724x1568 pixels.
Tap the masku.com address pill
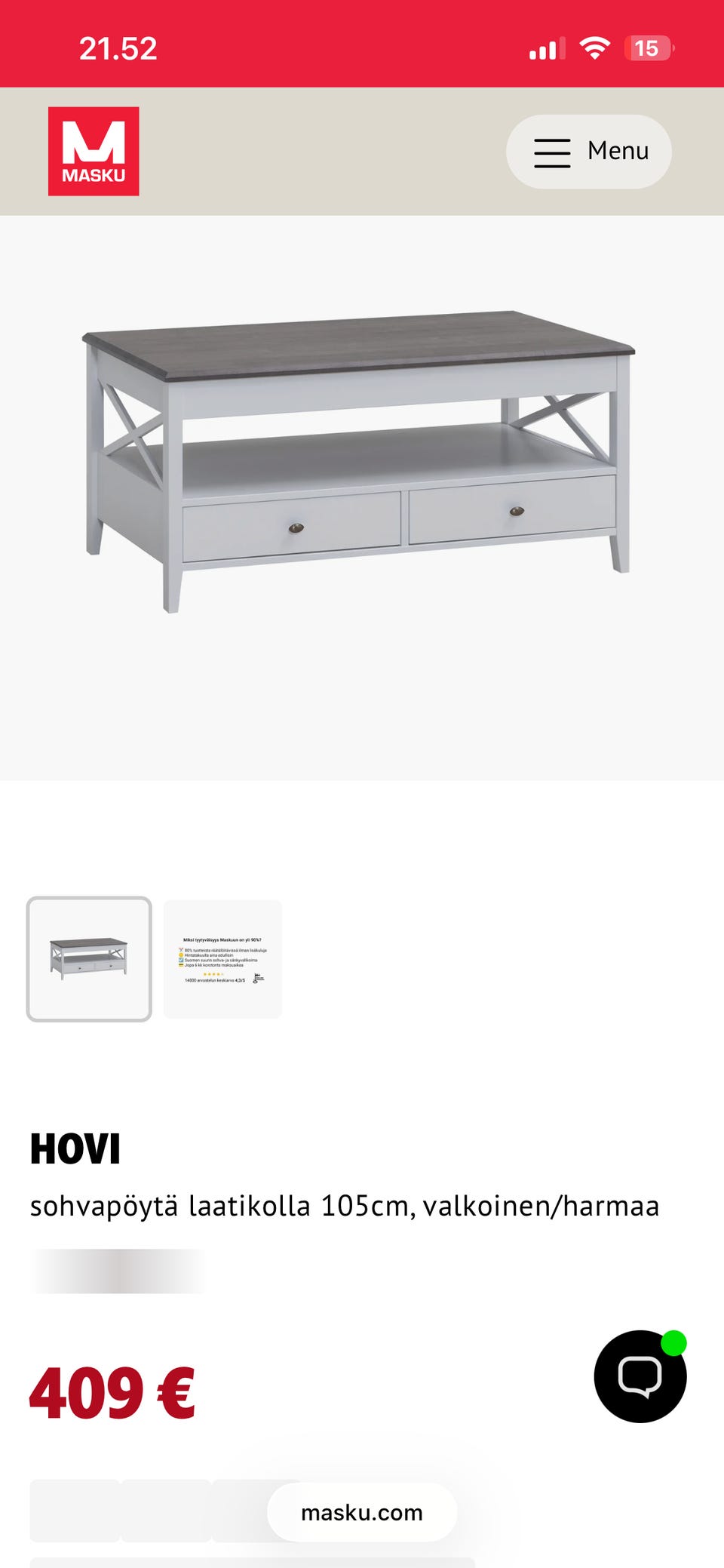click(x=362, y=1512)
